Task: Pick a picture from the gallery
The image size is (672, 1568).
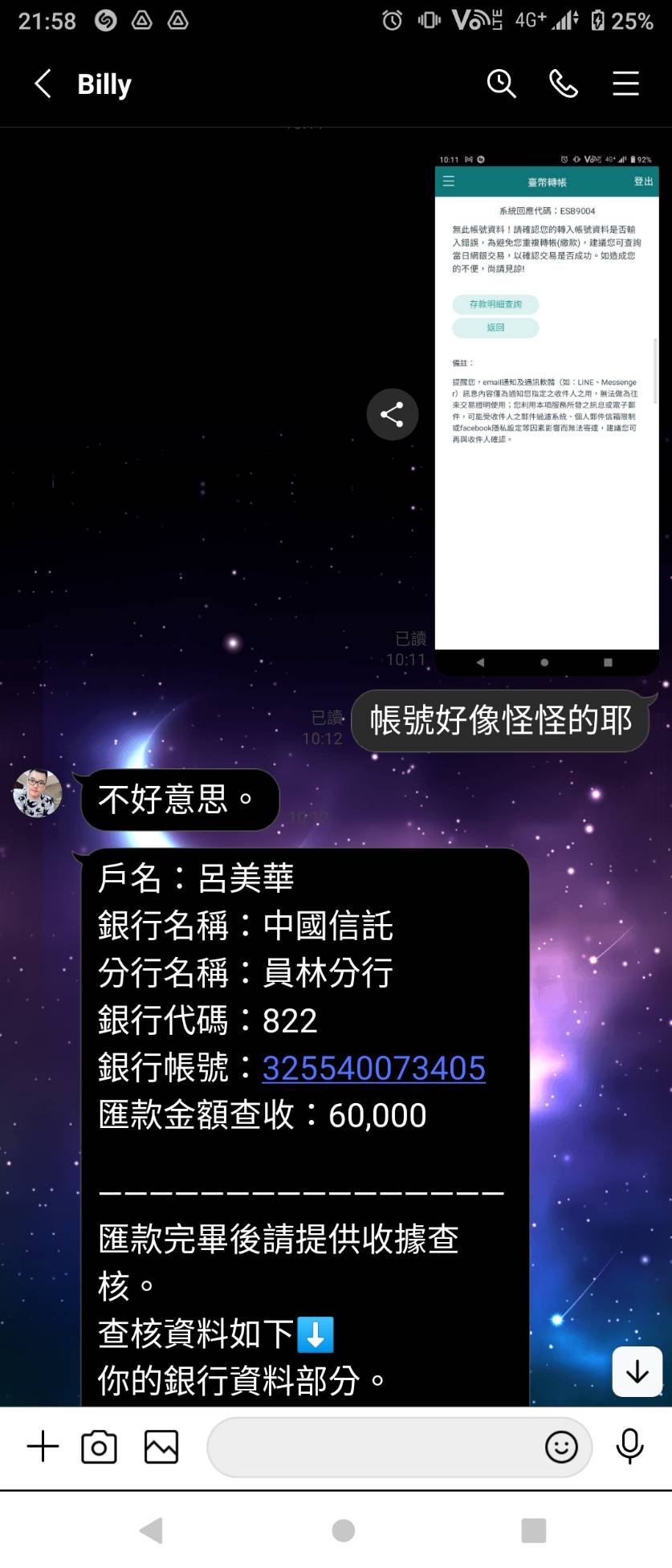Action: coord(161,1447)
